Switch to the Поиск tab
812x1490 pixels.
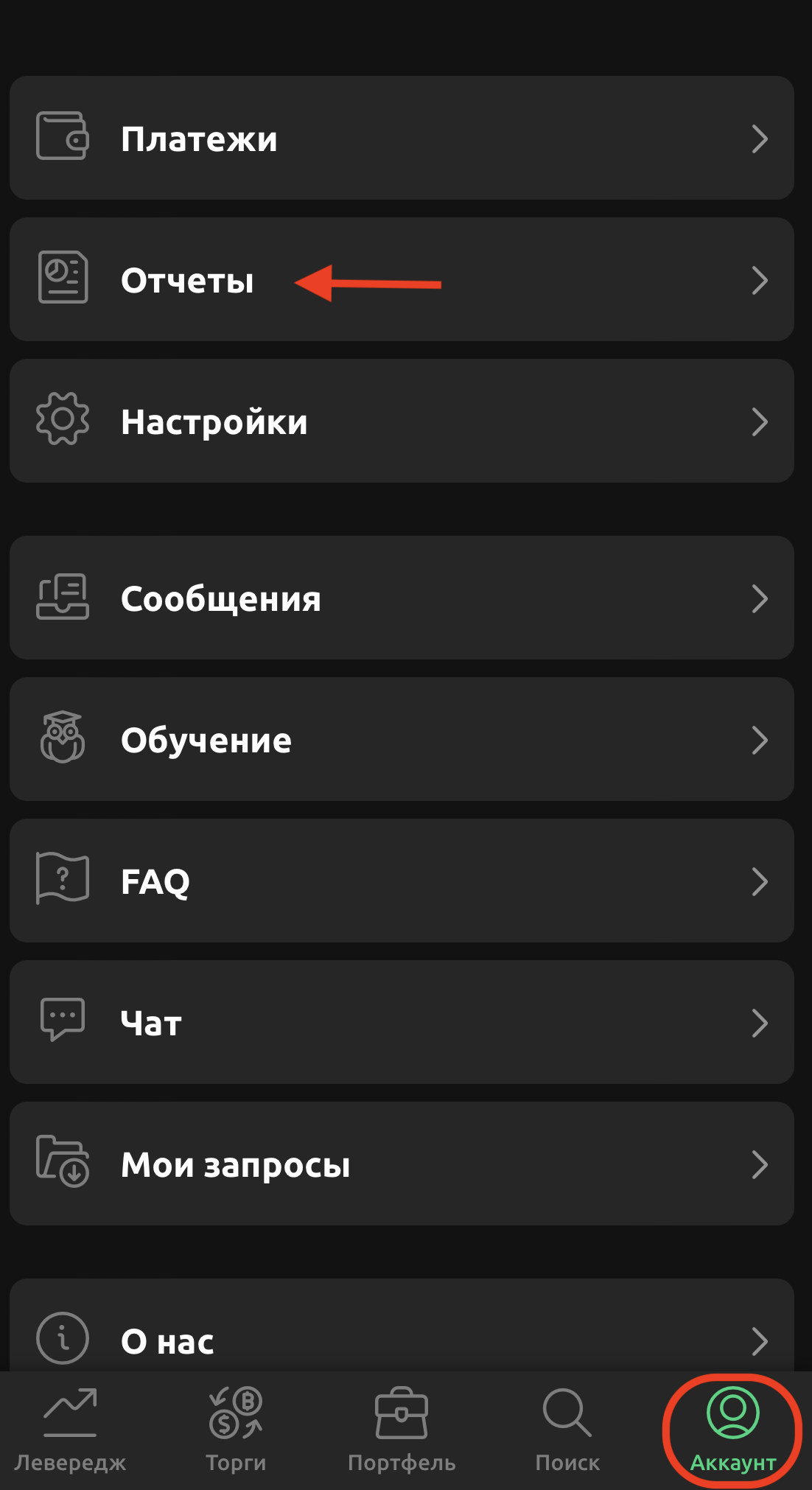pos(567,1430)
